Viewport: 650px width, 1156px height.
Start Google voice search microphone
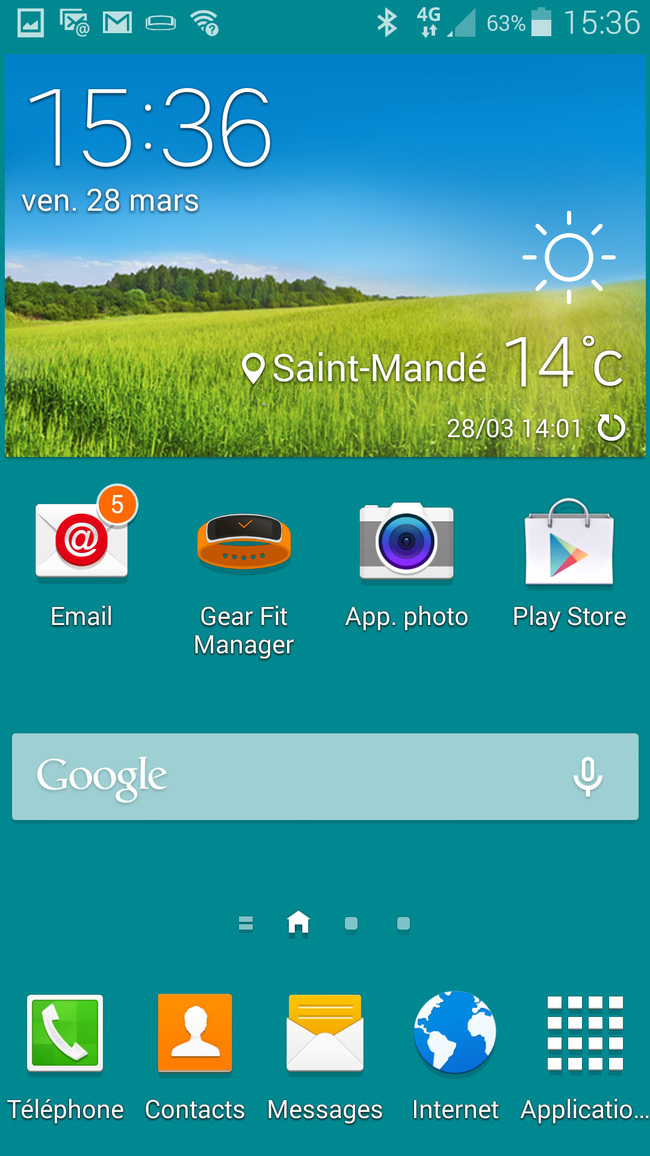(x=587, y=776)
